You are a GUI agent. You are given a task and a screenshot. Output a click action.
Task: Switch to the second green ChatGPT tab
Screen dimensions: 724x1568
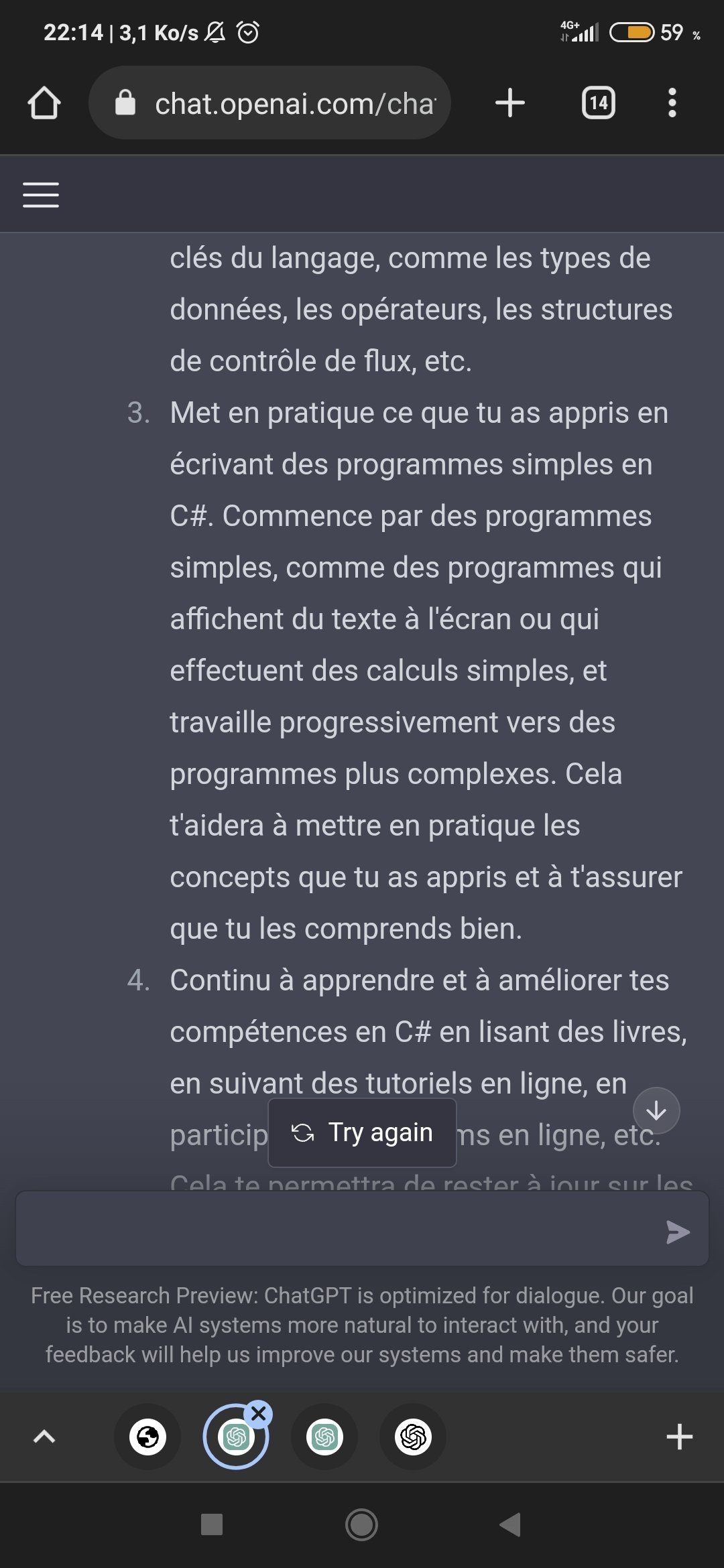pos(324,1437)
